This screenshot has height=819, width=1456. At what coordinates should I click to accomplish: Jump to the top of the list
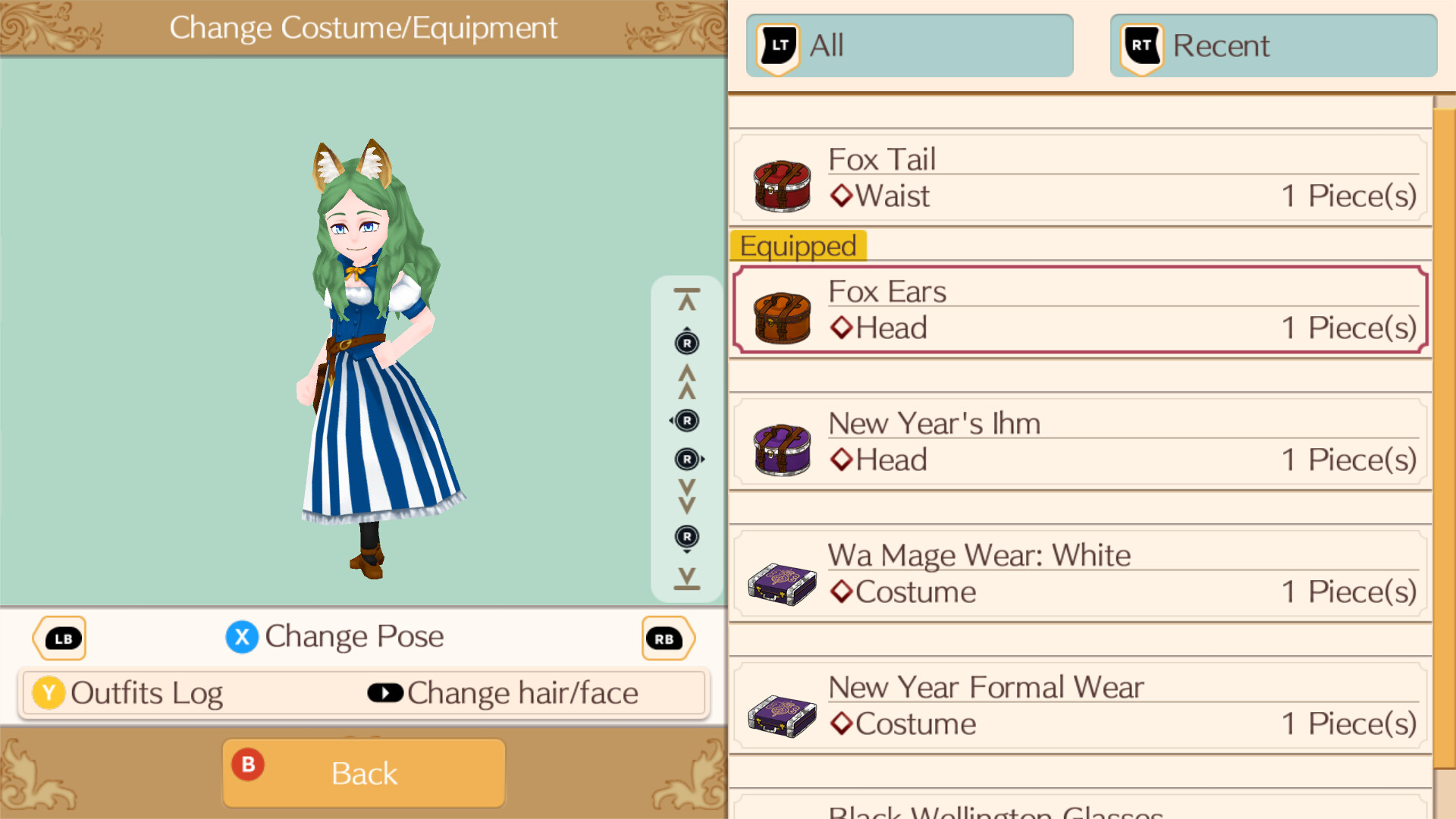(686, 300)
